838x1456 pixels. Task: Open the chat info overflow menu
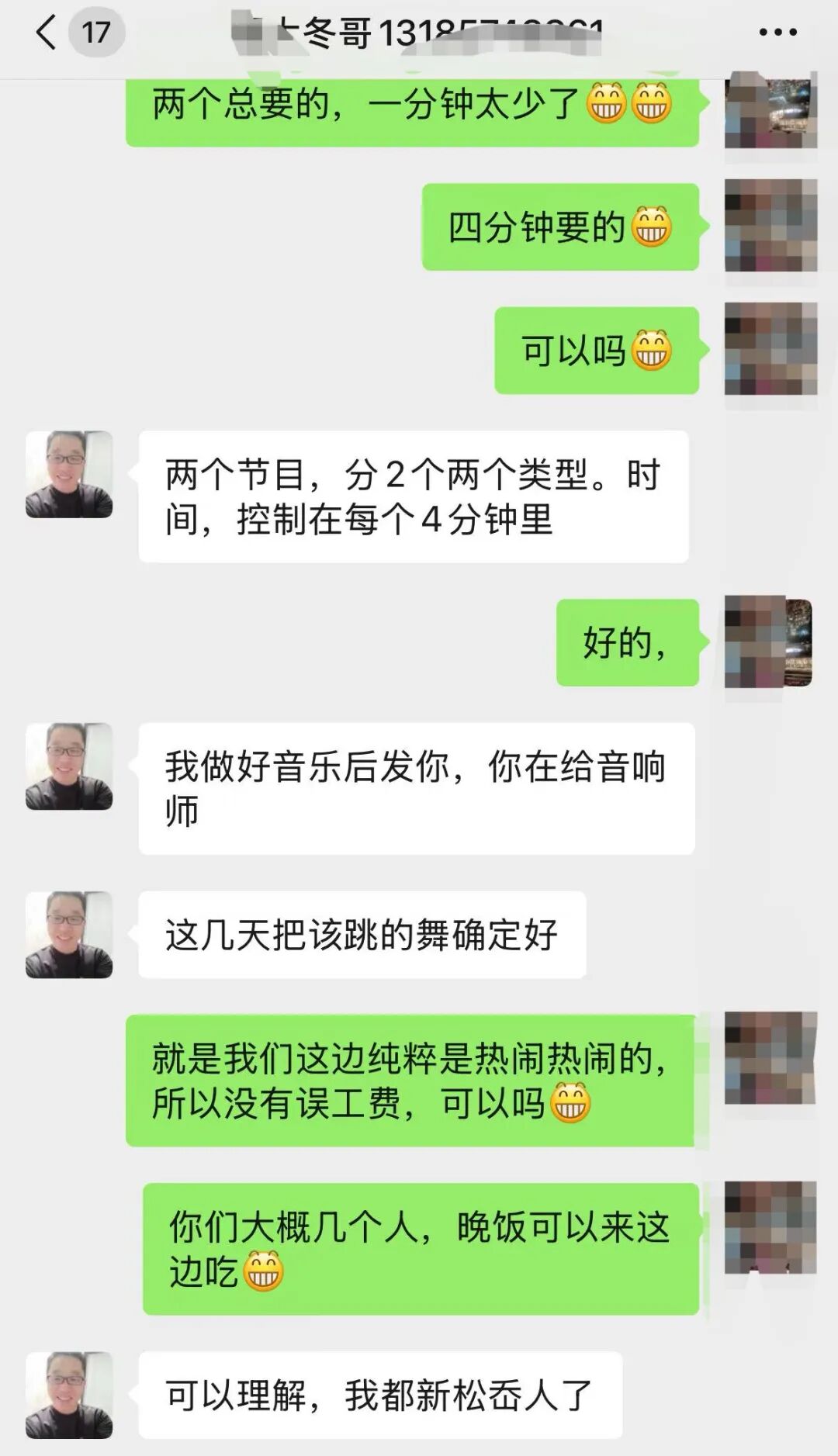(777, 33)
